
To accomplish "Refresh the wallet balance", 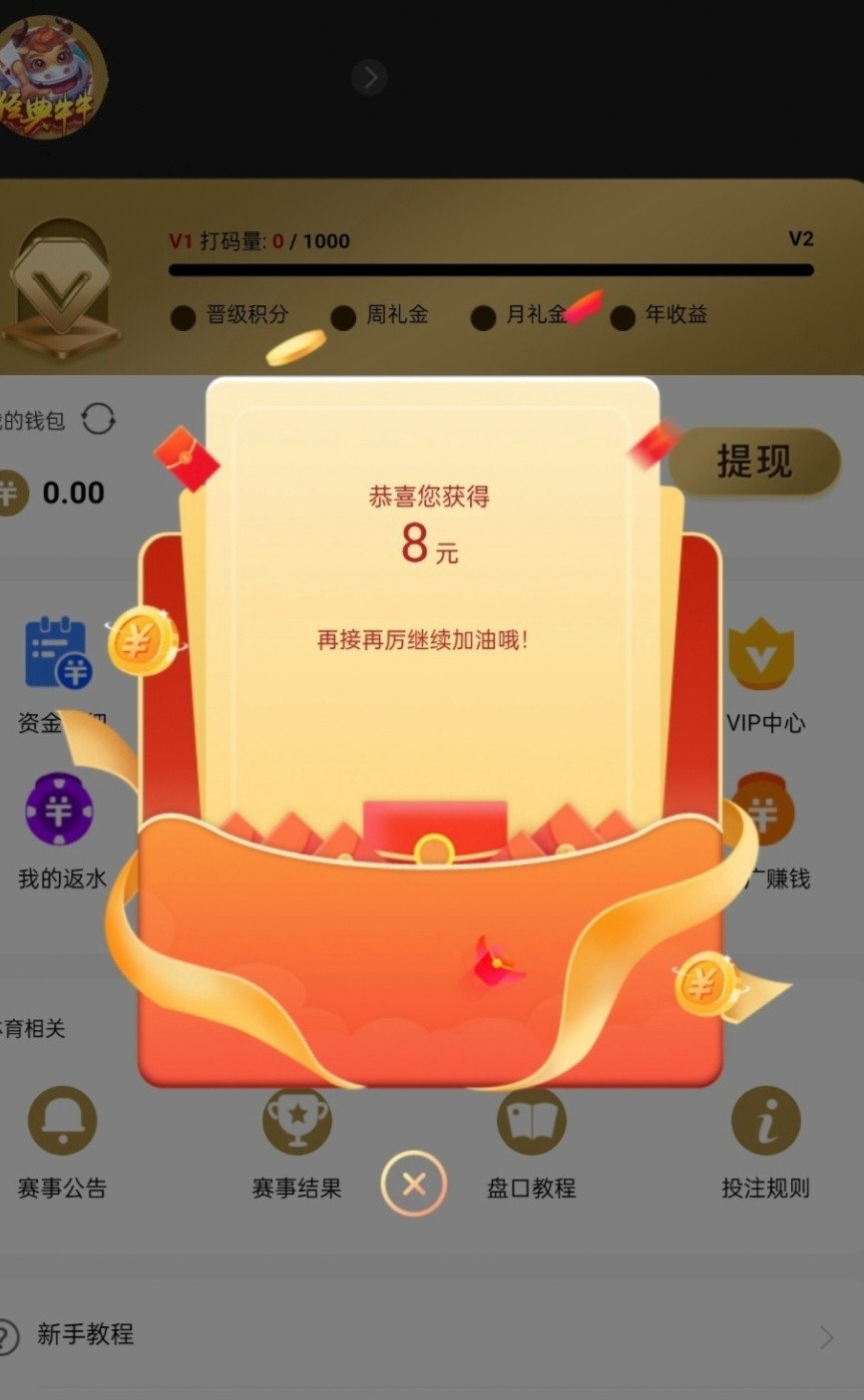I will tap(98, 419).
